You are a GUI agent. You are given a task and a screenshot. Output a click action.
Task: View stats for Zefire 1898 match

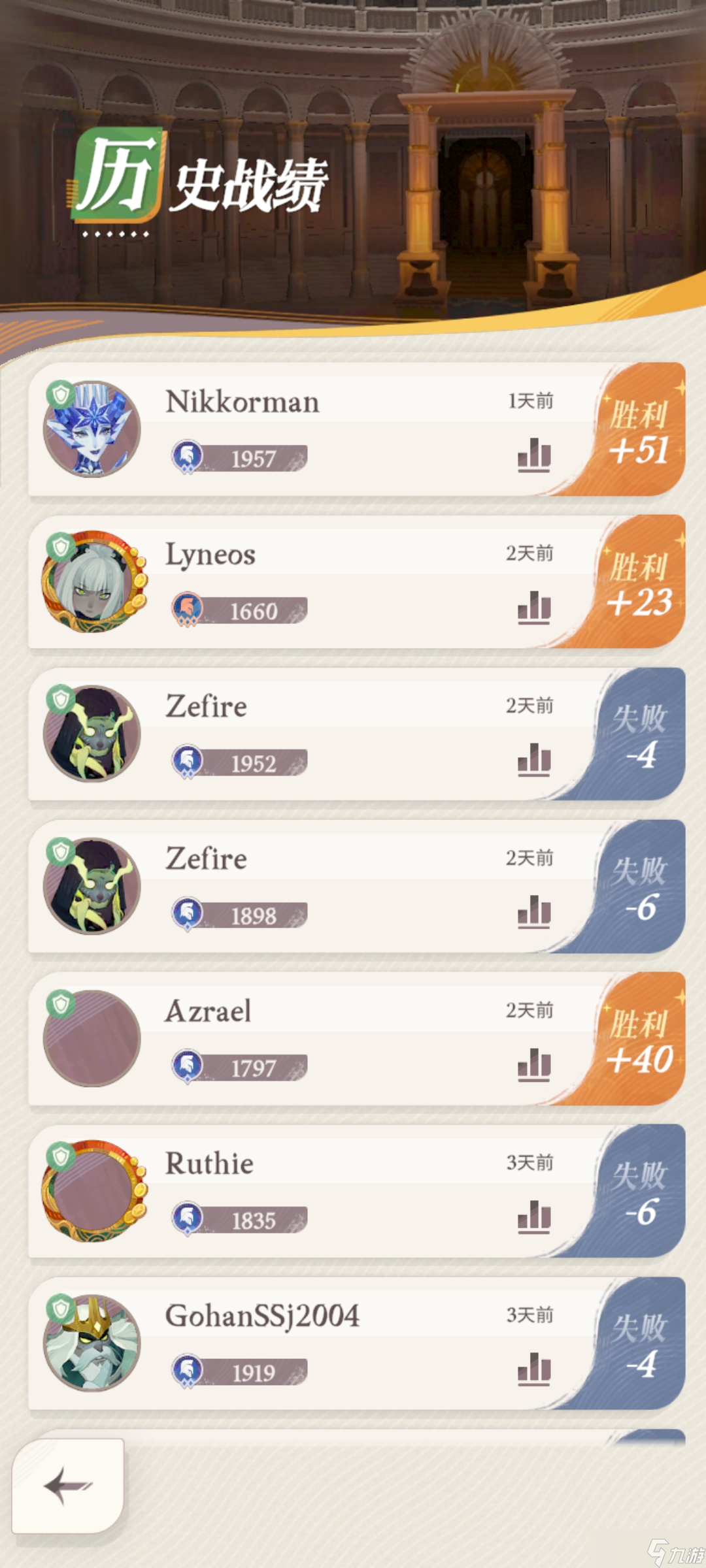pyautogui.click(x=534, y=912)
